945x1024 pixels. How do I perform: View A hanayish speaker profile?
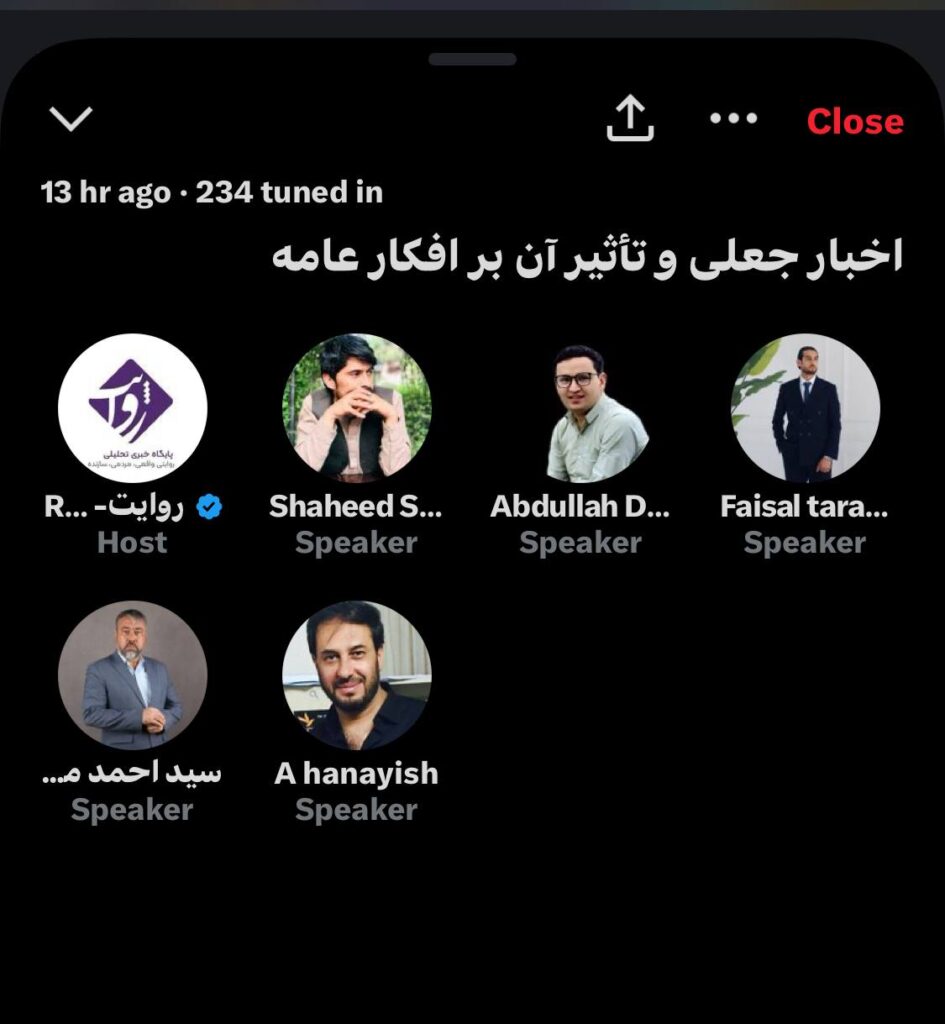357,675
